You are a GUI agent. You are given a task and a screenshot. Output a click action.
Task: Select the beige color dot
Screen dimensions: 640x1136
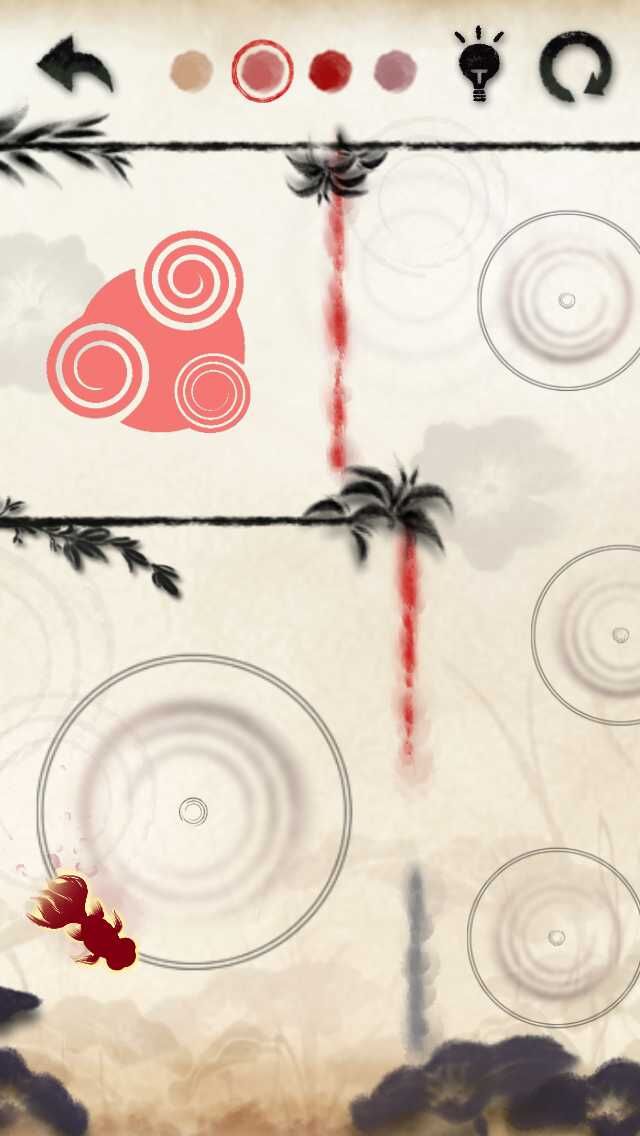point(191,71)
